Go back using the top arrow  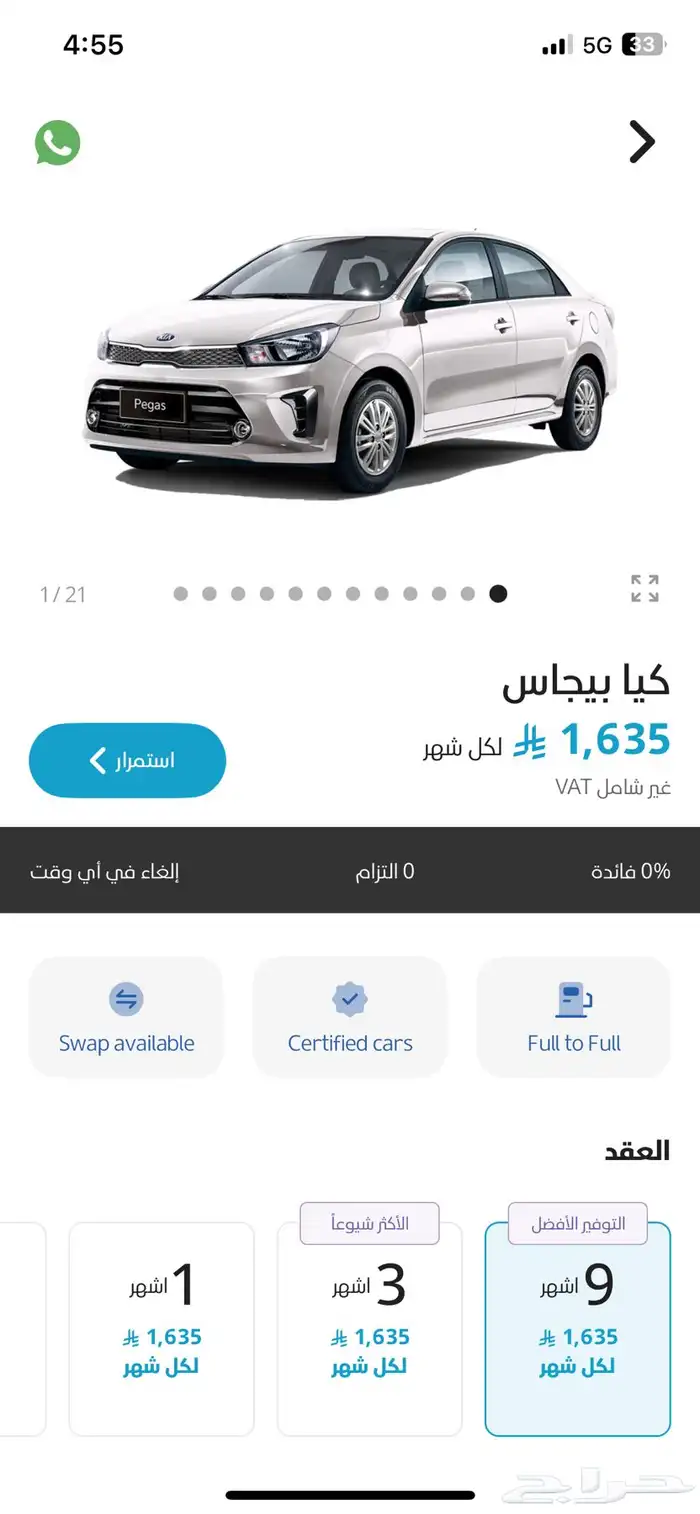coord(642,142)
